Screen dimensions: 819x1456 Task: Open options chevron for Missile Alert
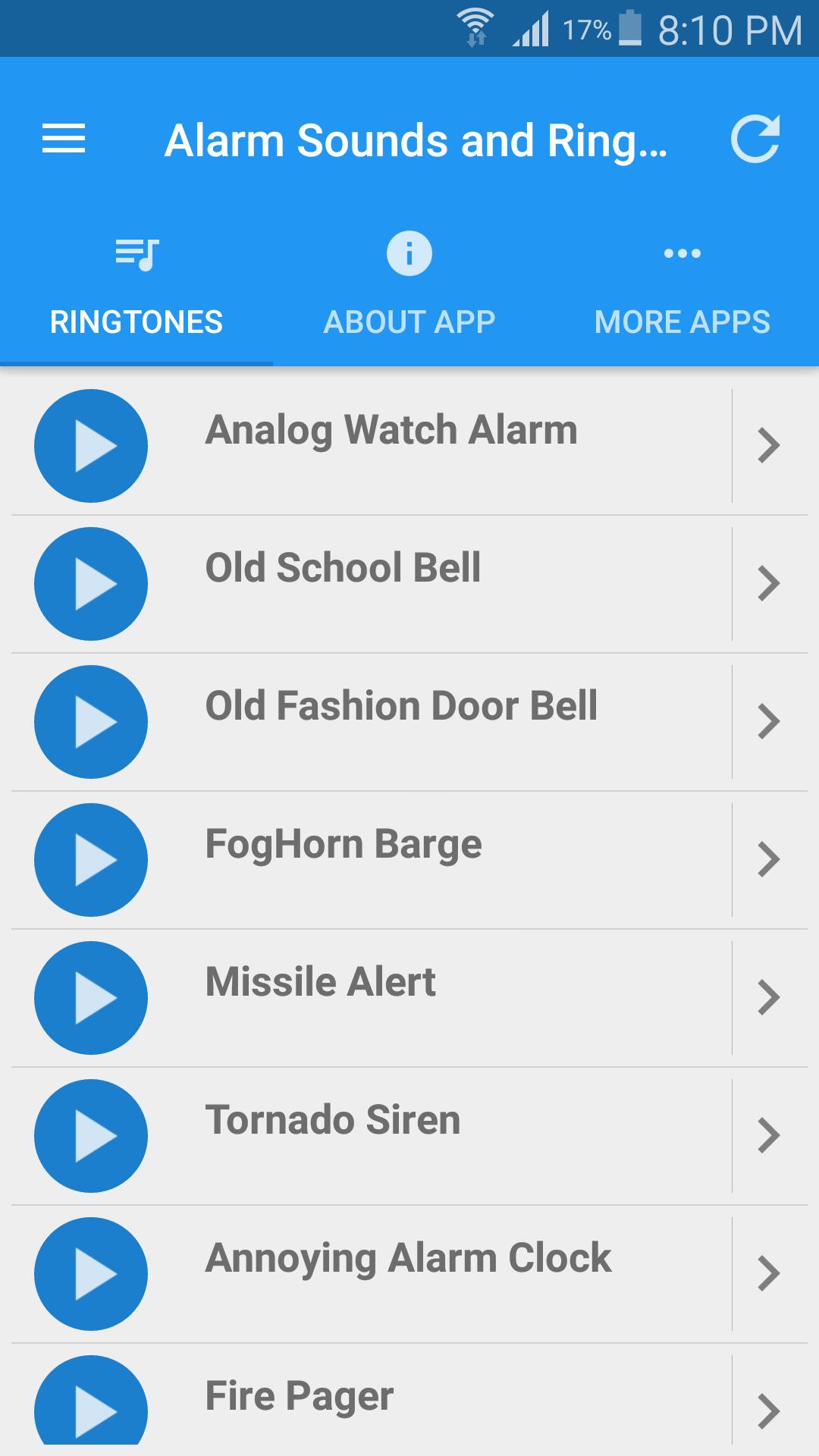coord(769,998)
